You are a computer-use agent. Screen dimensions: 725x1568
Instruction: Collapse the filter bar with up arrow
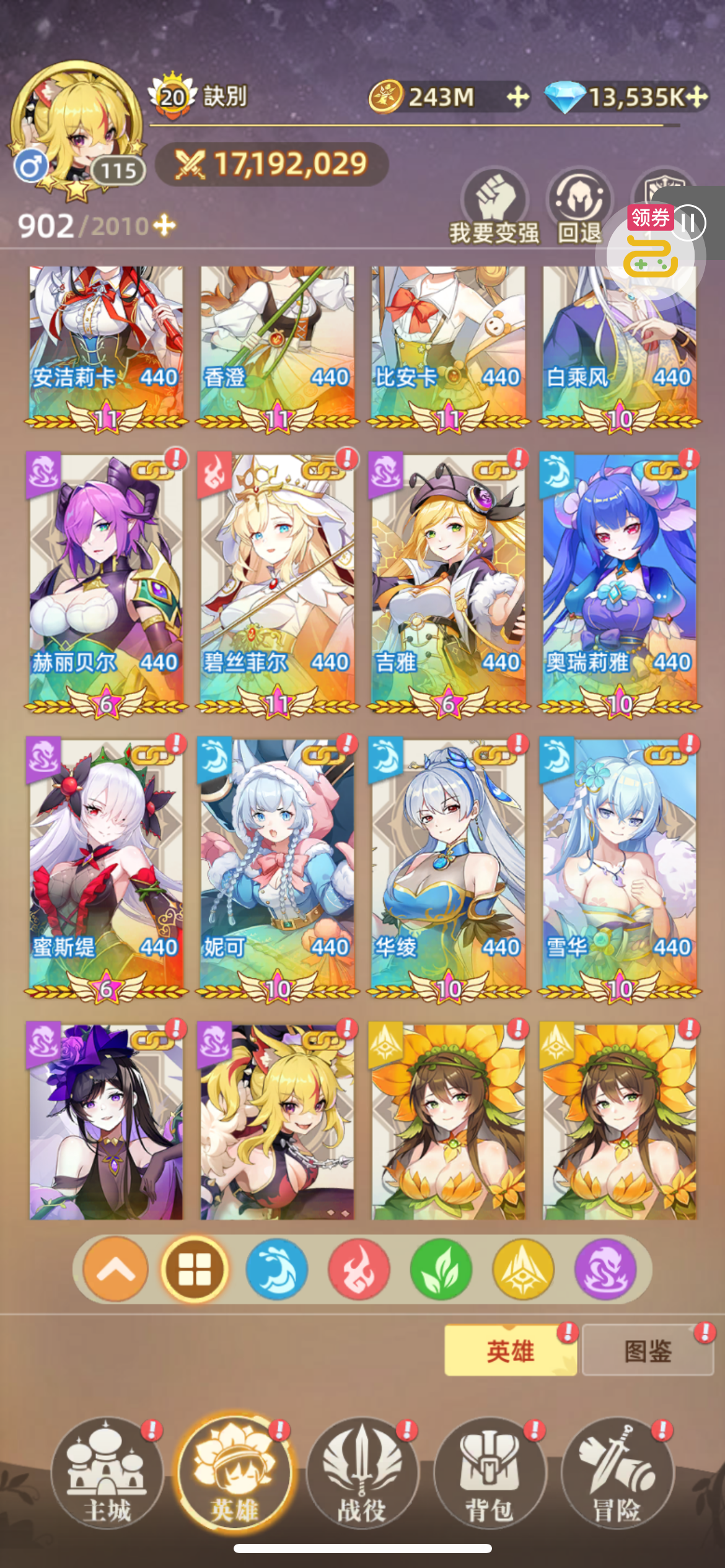pyautogui.click(x=115, y=1270)
